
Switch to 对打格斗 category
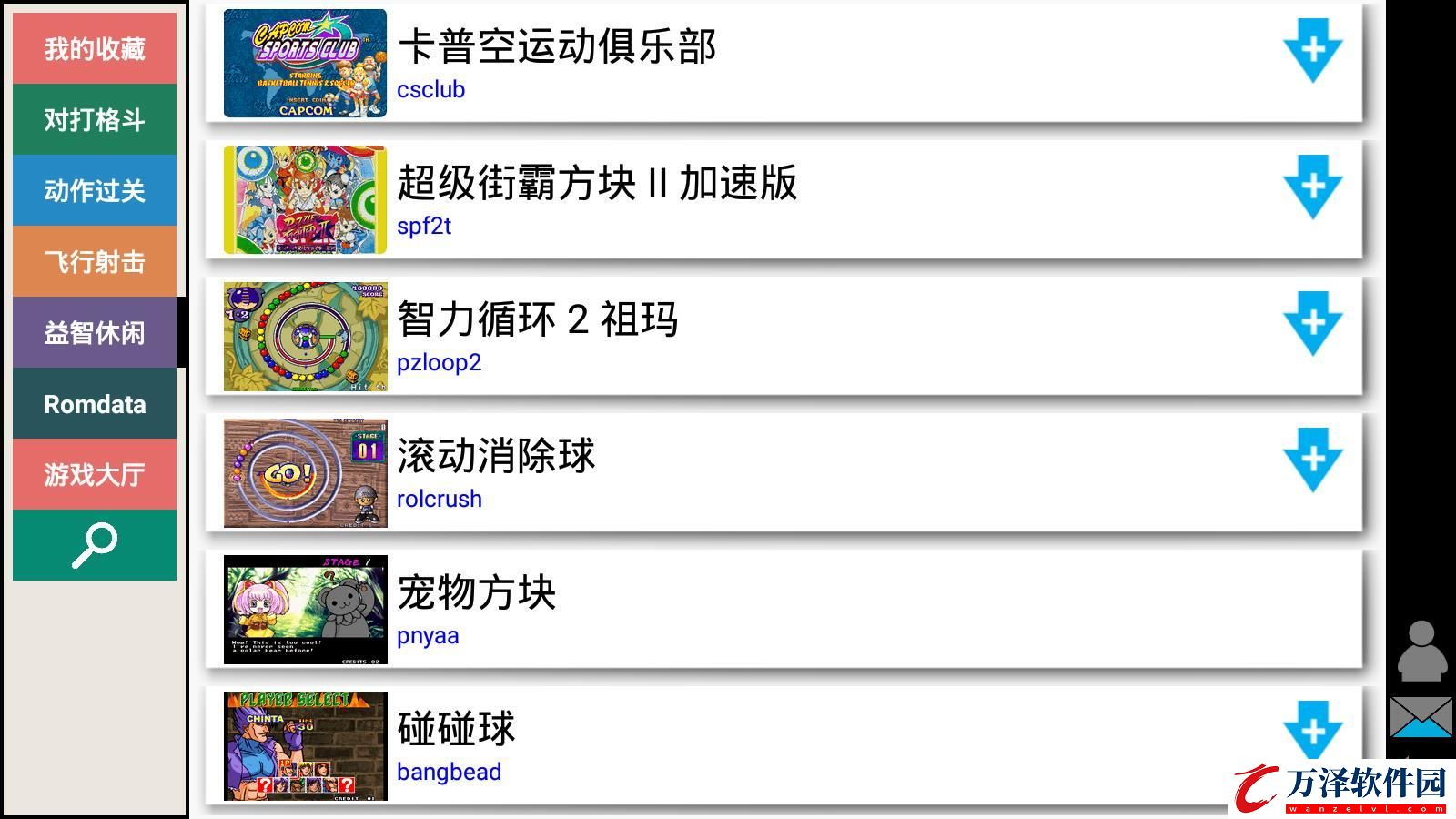(95, 119)
